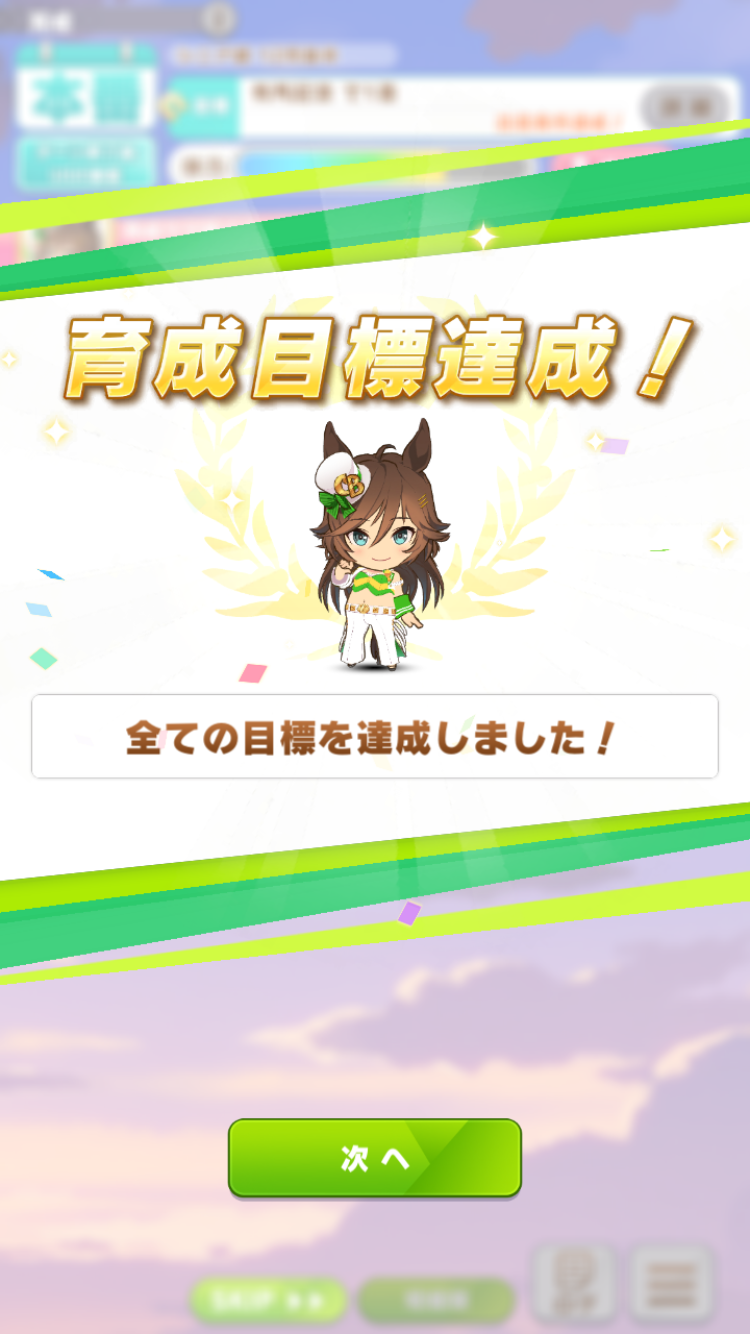Tap the green 次へ button
The image size is (750, 1334).
pyautogui.click(x=375, y=1157)
